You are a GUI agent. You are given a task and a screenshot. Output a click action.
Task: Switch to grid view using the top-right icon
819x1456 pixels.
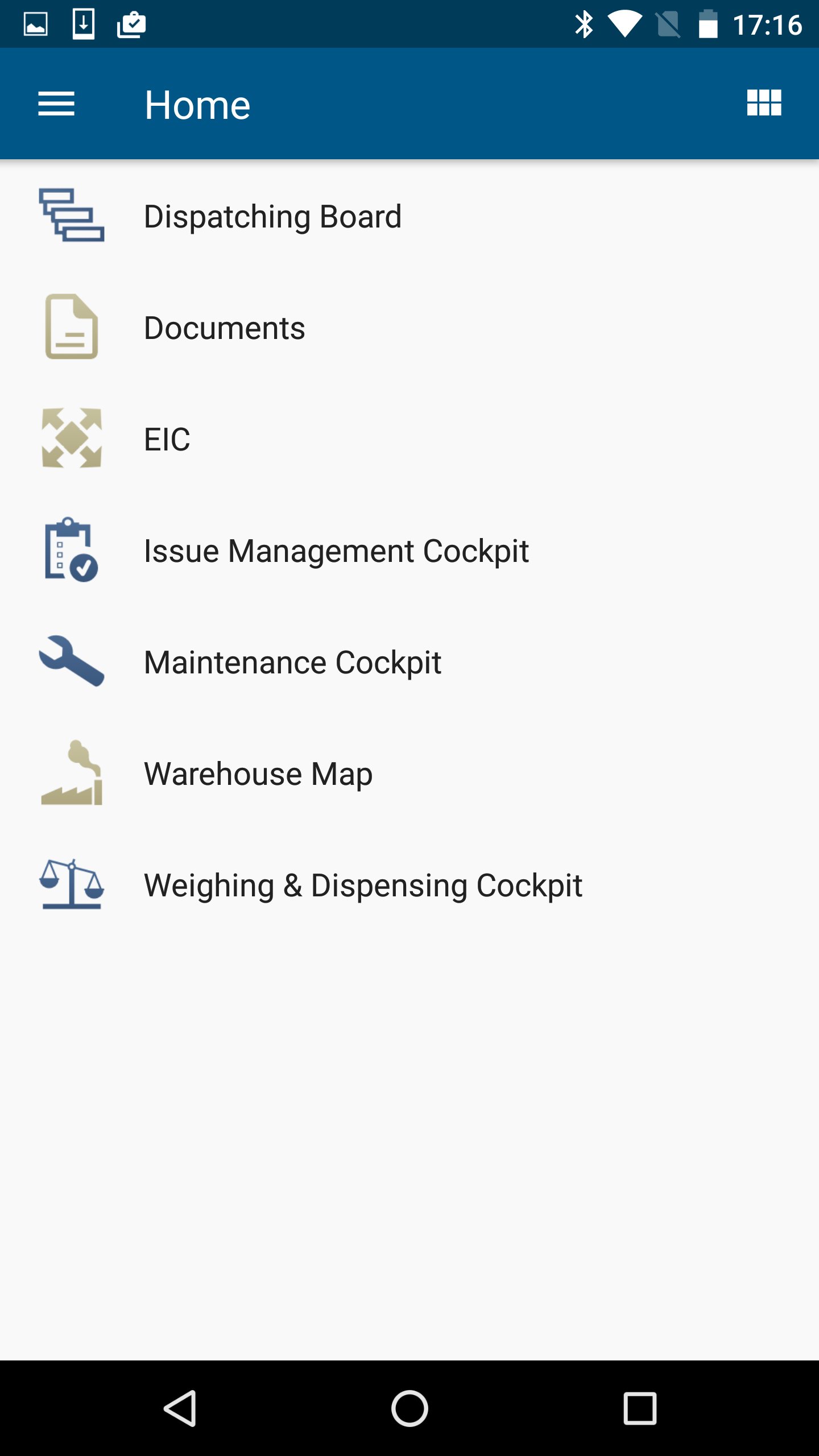pyautogui.click(x=764, y=104)
